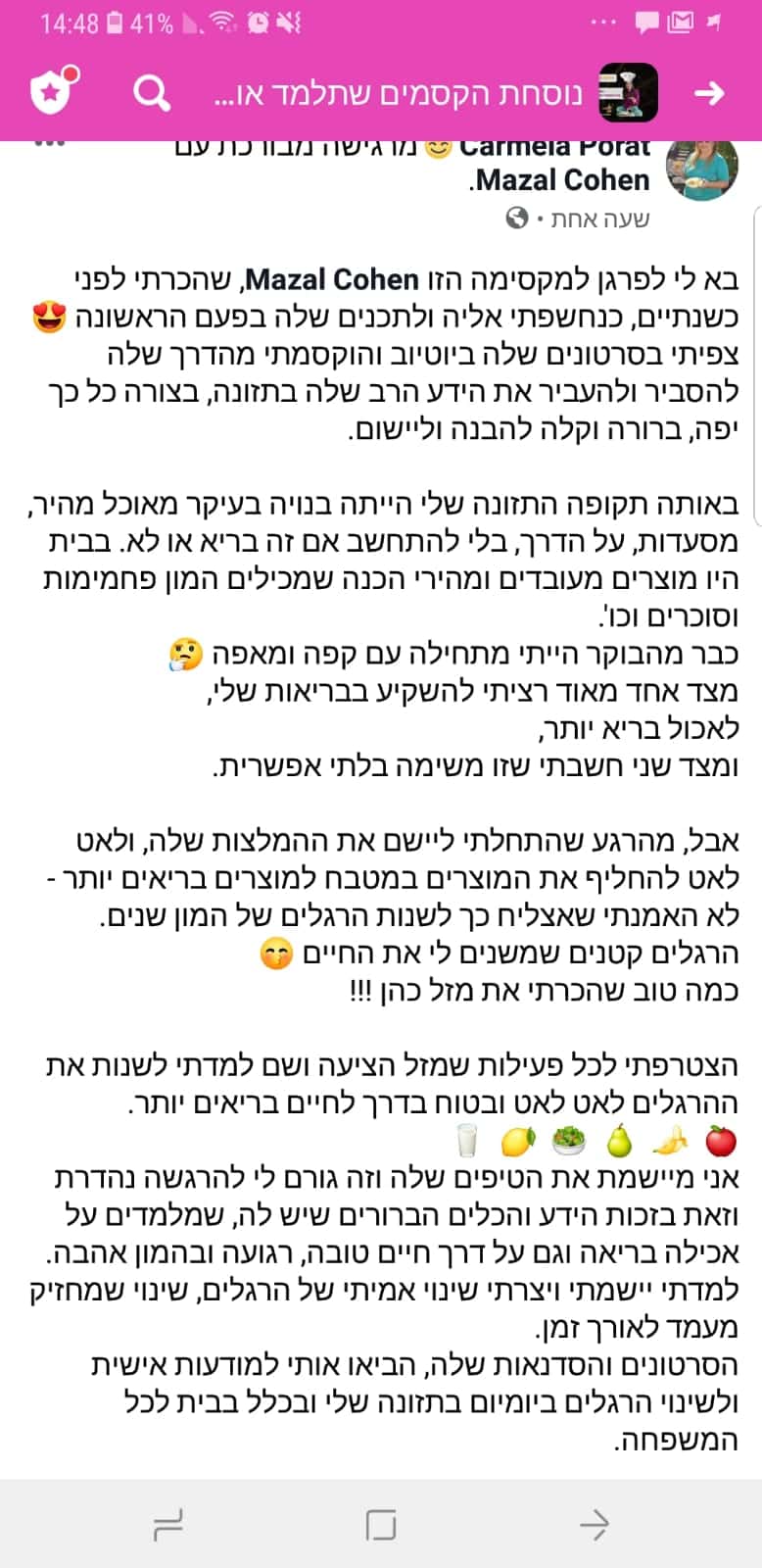This screenshot has height=1568, width=762.
Task: Open the group search icon
Action: point(152,93)
